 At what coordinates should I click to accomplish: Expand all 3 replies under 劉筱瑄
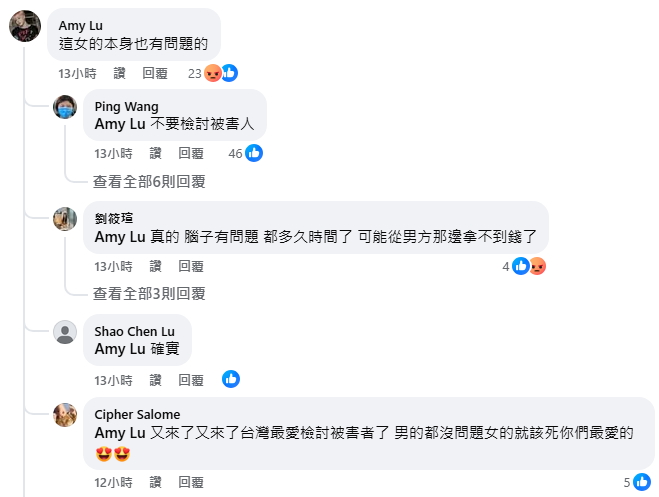148,294
